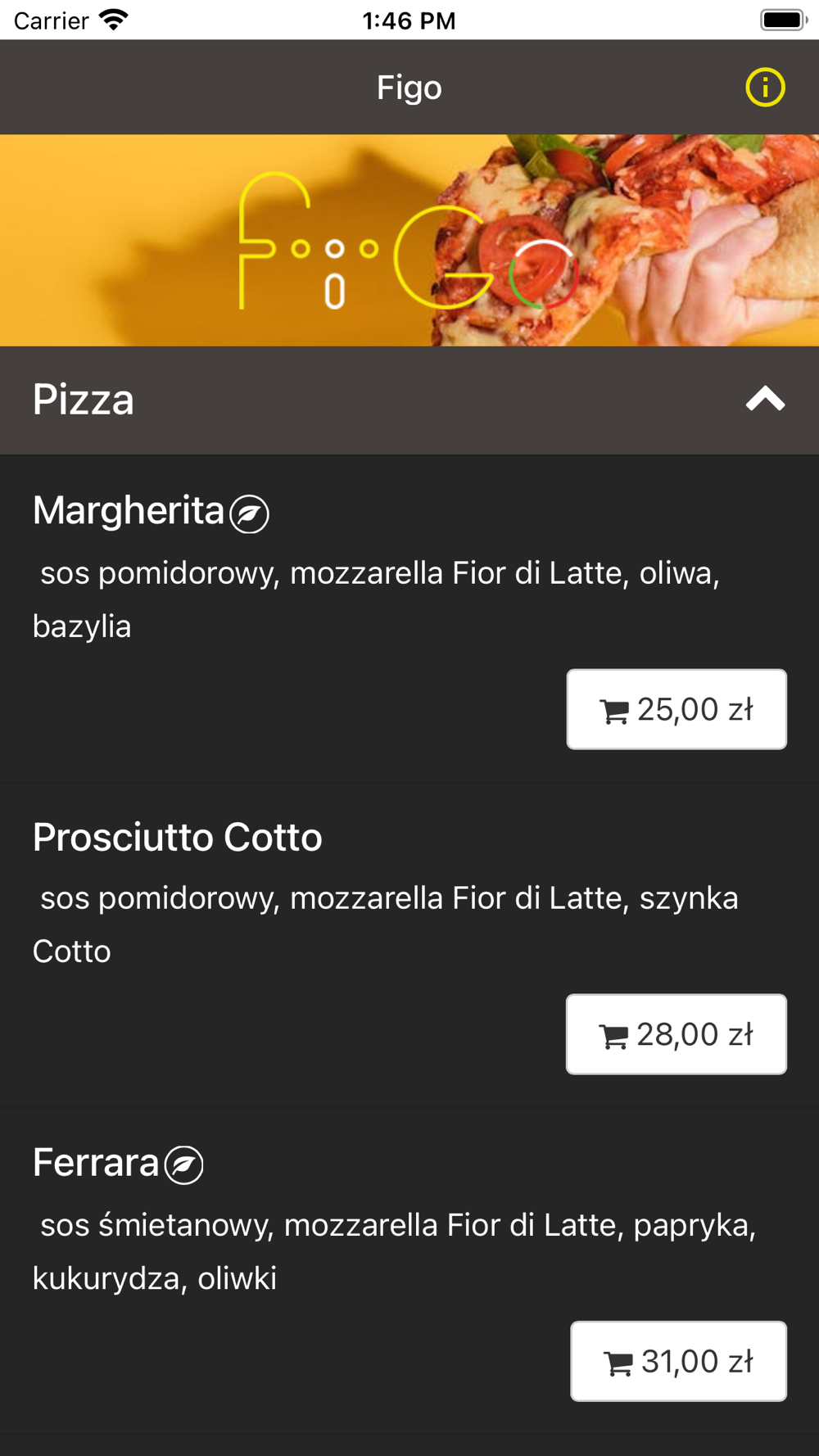819x1456 pixels.
Task: Collapse the Pizza section
Action: point(765,400)
